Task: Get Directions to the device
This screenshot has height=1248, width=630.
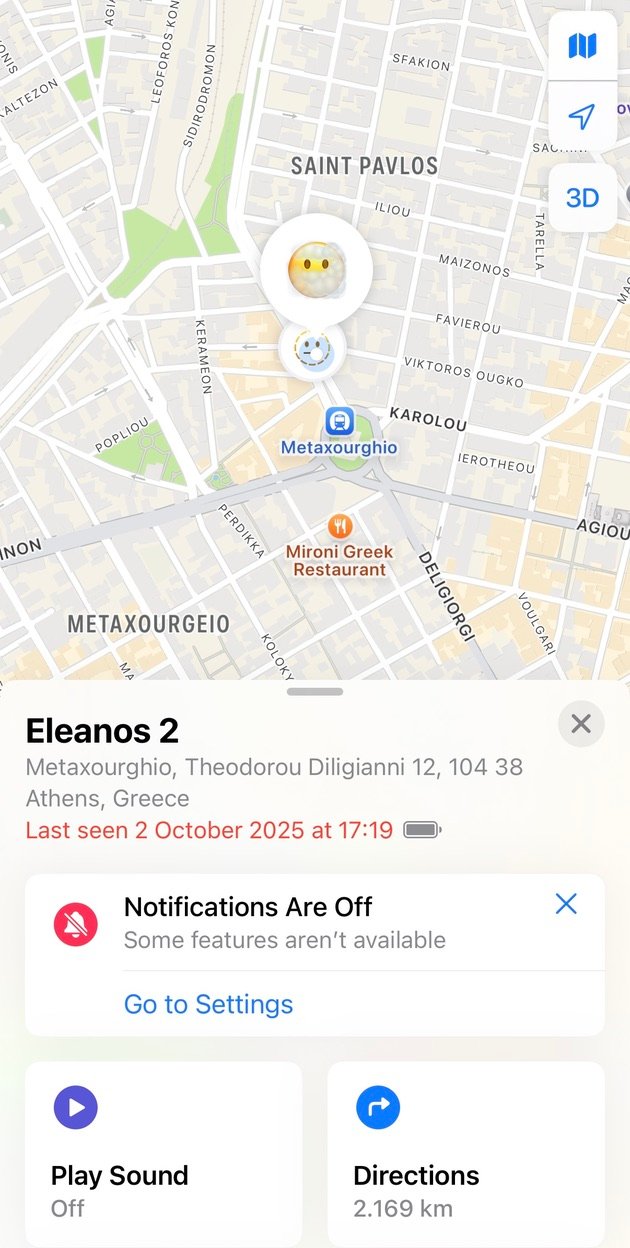Action: 466,1153
